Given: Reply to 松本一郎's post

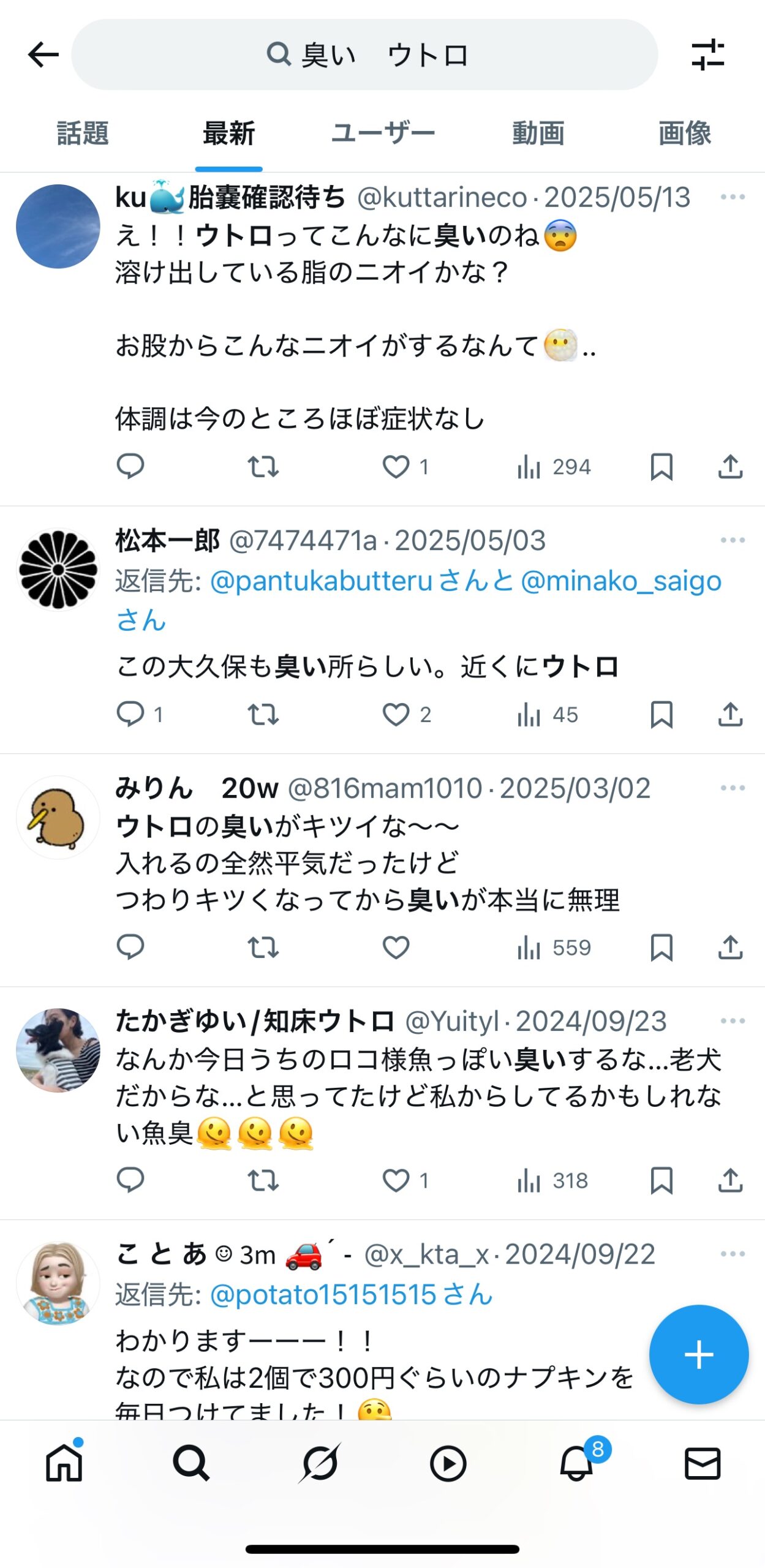Looking at the screenshot, I should pos(130,714).
